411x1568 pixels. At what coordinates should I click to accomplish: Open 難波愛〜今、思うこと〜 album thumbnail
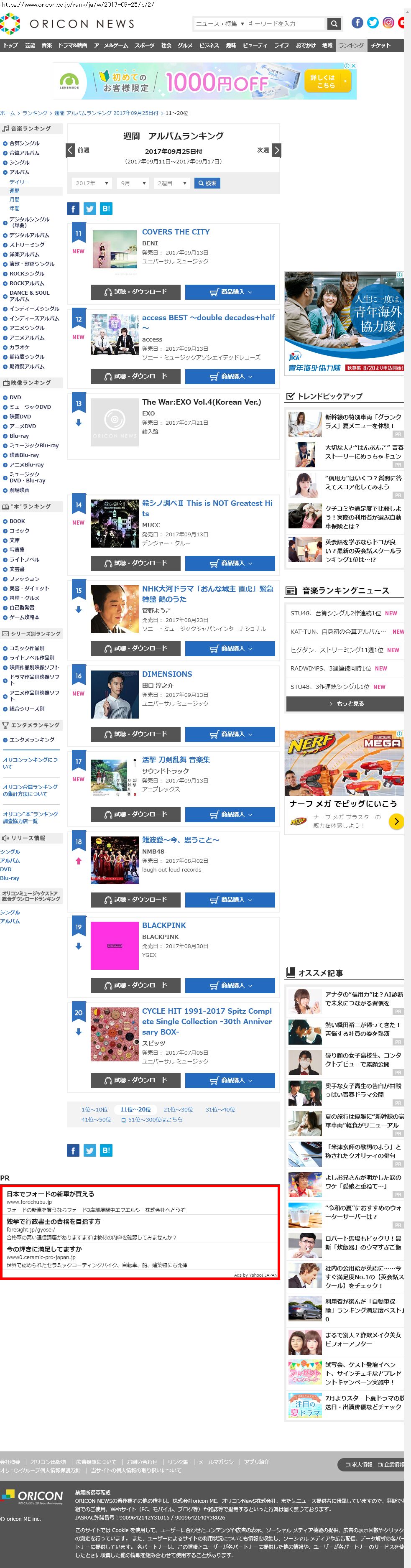[115, 859]
